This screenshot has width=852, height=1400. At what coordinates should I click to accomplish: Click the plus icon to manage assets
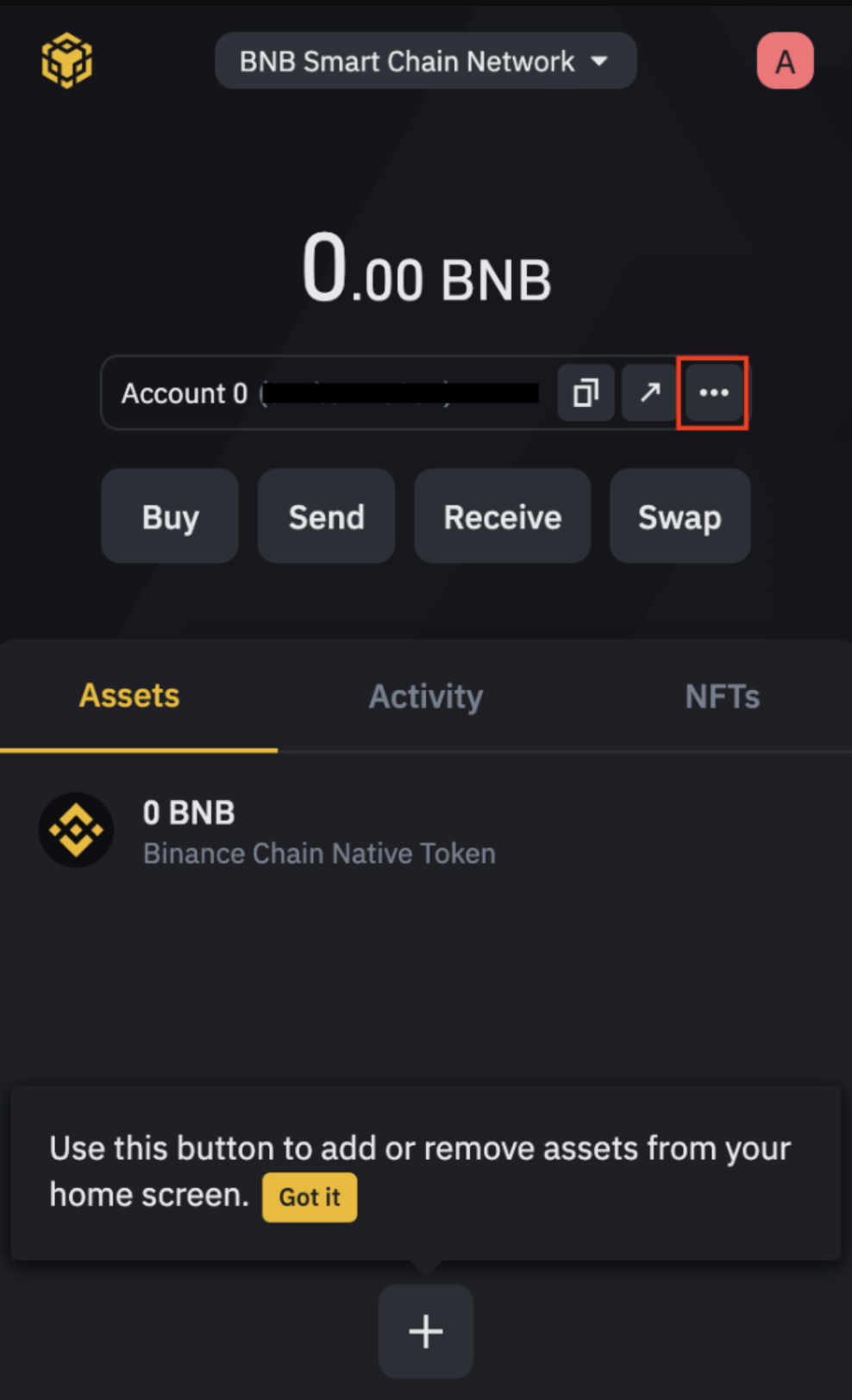425,1331
